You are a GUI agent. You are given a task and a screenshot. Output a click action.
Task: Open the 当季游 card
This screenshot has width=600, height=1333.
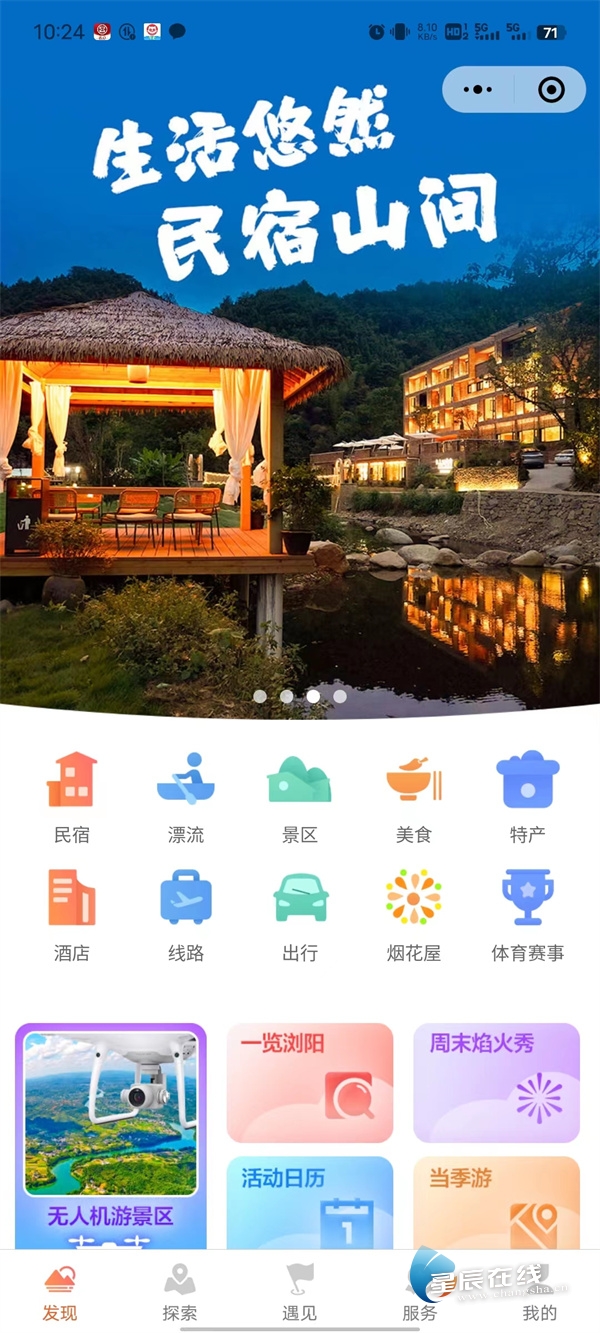496,1202
